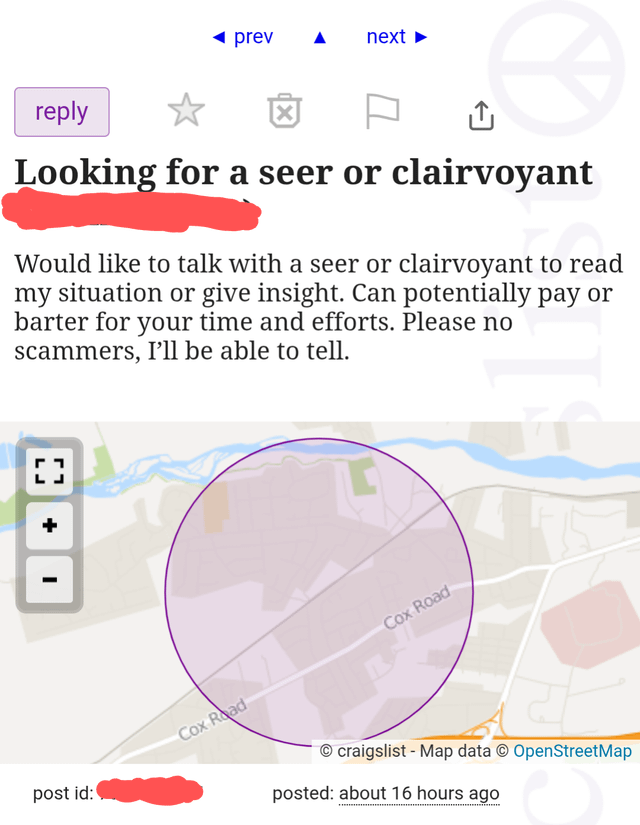Reply to this seer posting

[62, 112]
